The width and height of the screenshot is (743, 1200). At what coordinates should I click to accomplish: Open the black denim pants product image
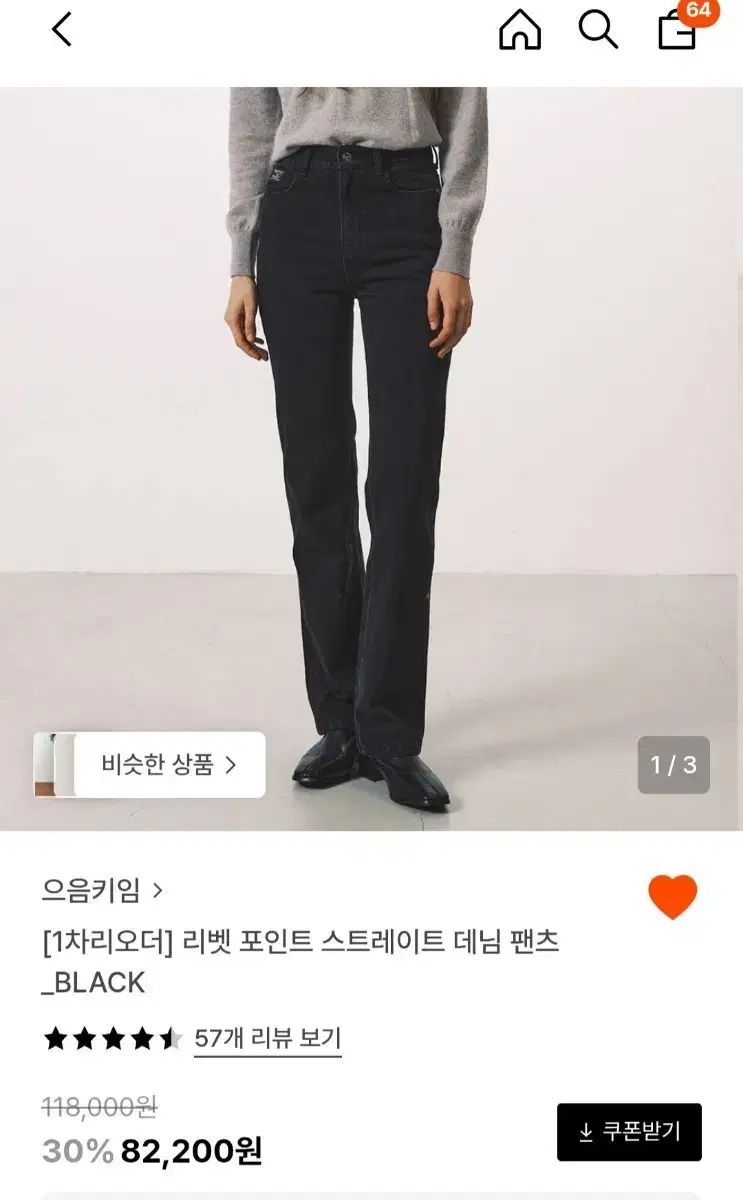pos(371,458)
